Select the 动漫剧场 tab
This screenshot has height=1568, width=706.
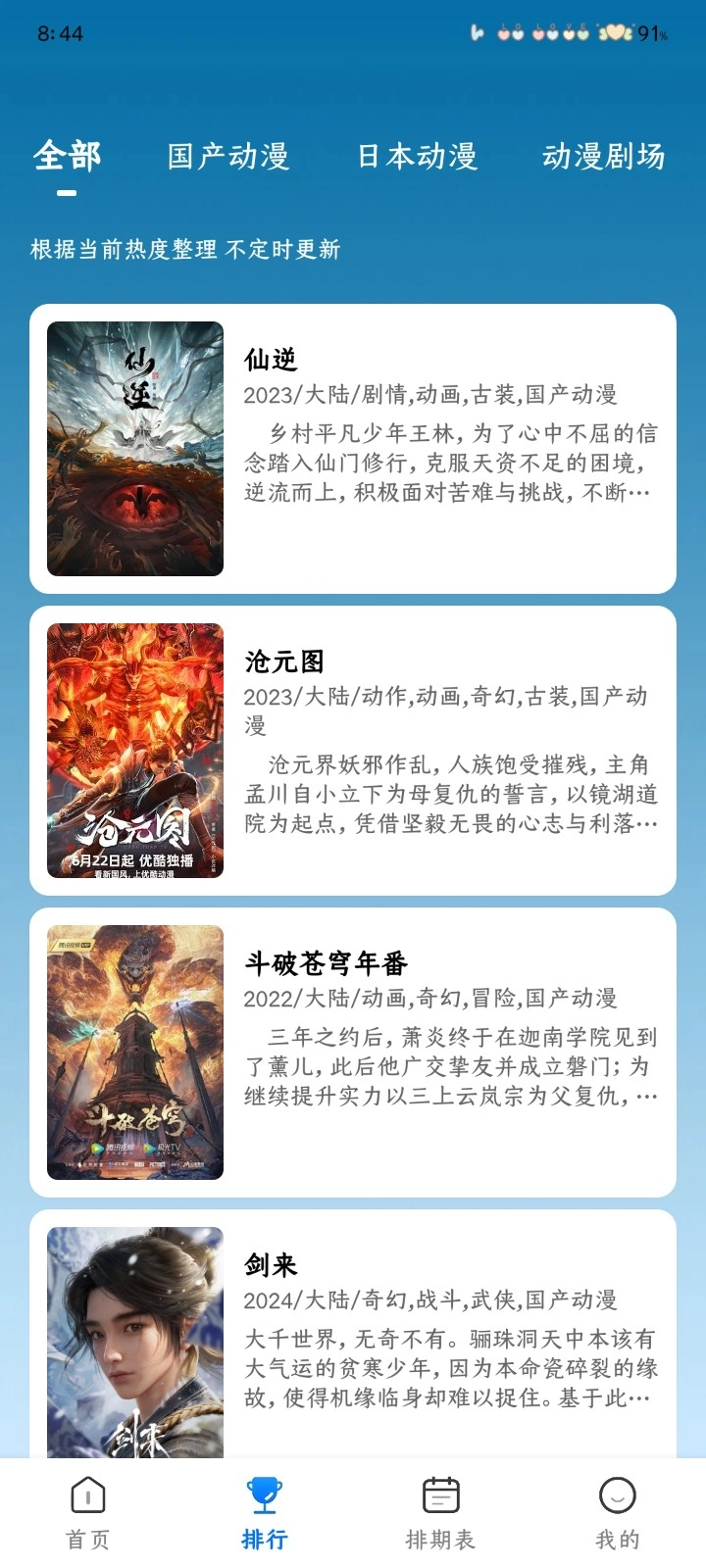point(605,157)
